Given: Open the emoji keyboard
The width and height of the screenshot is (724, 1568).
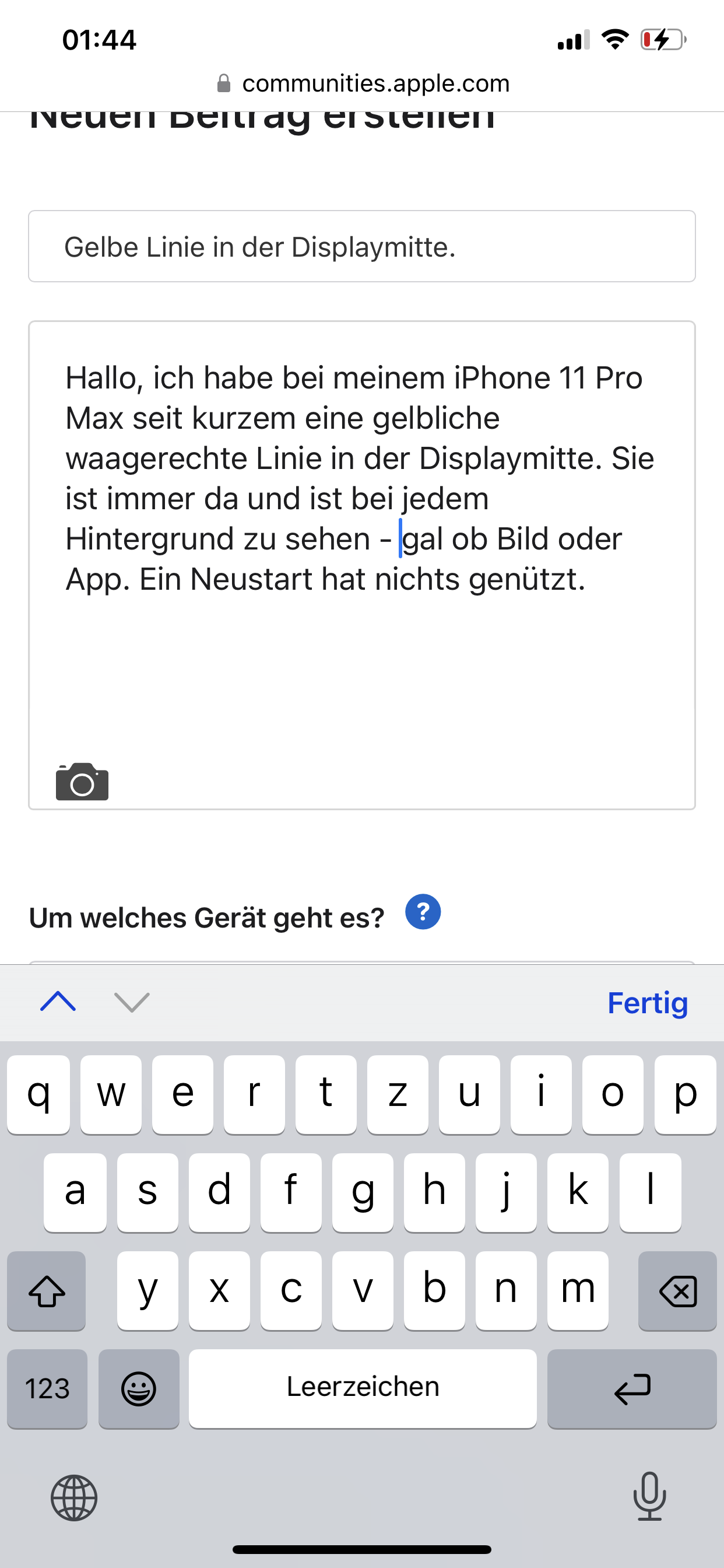Looking at the screenshot, I should pyautogui.click(x=139, y=1388).
